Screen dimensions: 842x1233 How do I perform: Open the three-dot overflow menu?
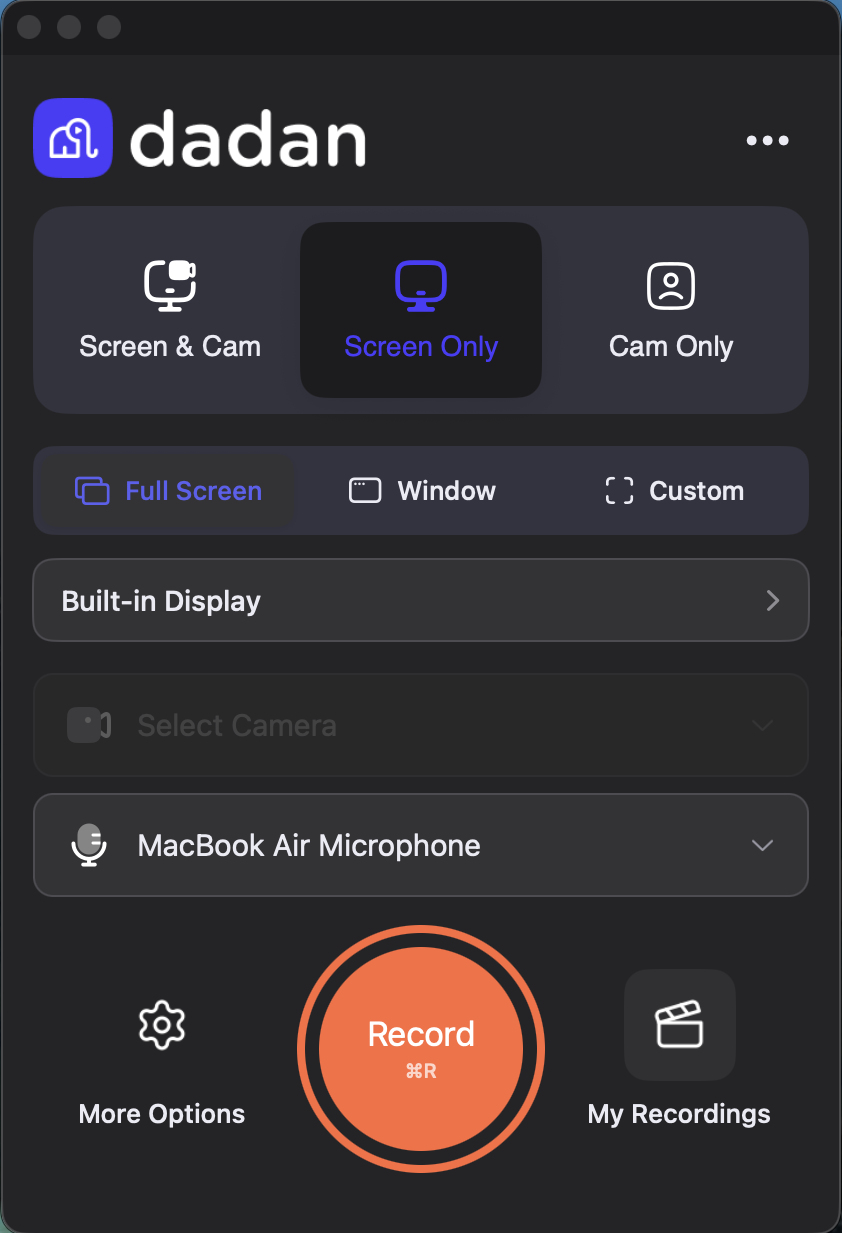[767, 140]
